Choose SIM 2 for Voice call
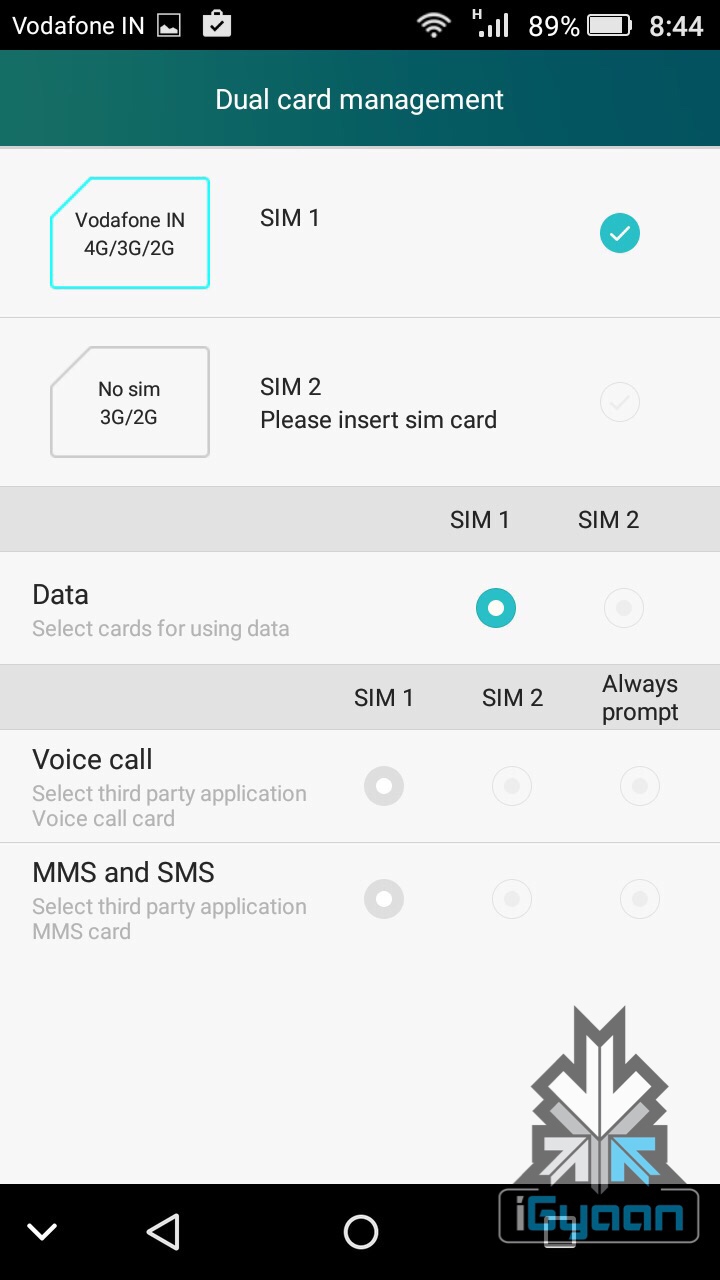 click(512, 787)
